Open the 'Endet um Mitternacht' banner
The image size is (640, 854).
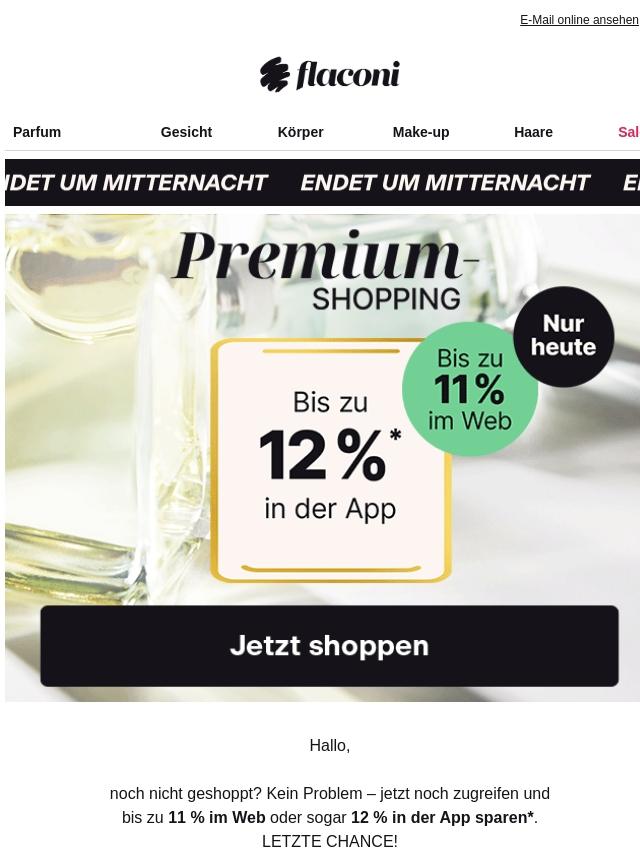coord(322,182)
